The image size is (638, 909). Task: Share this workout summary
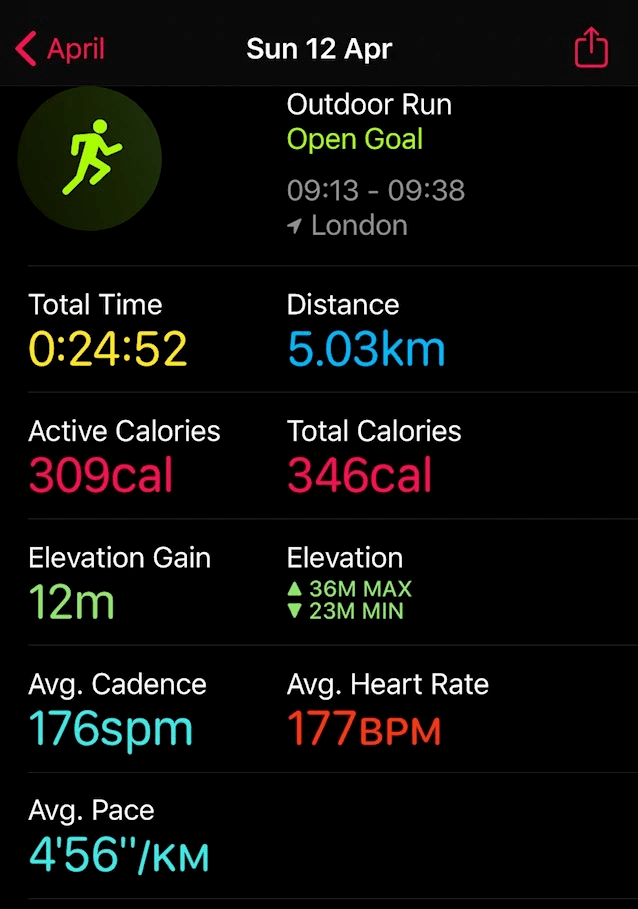591,47
